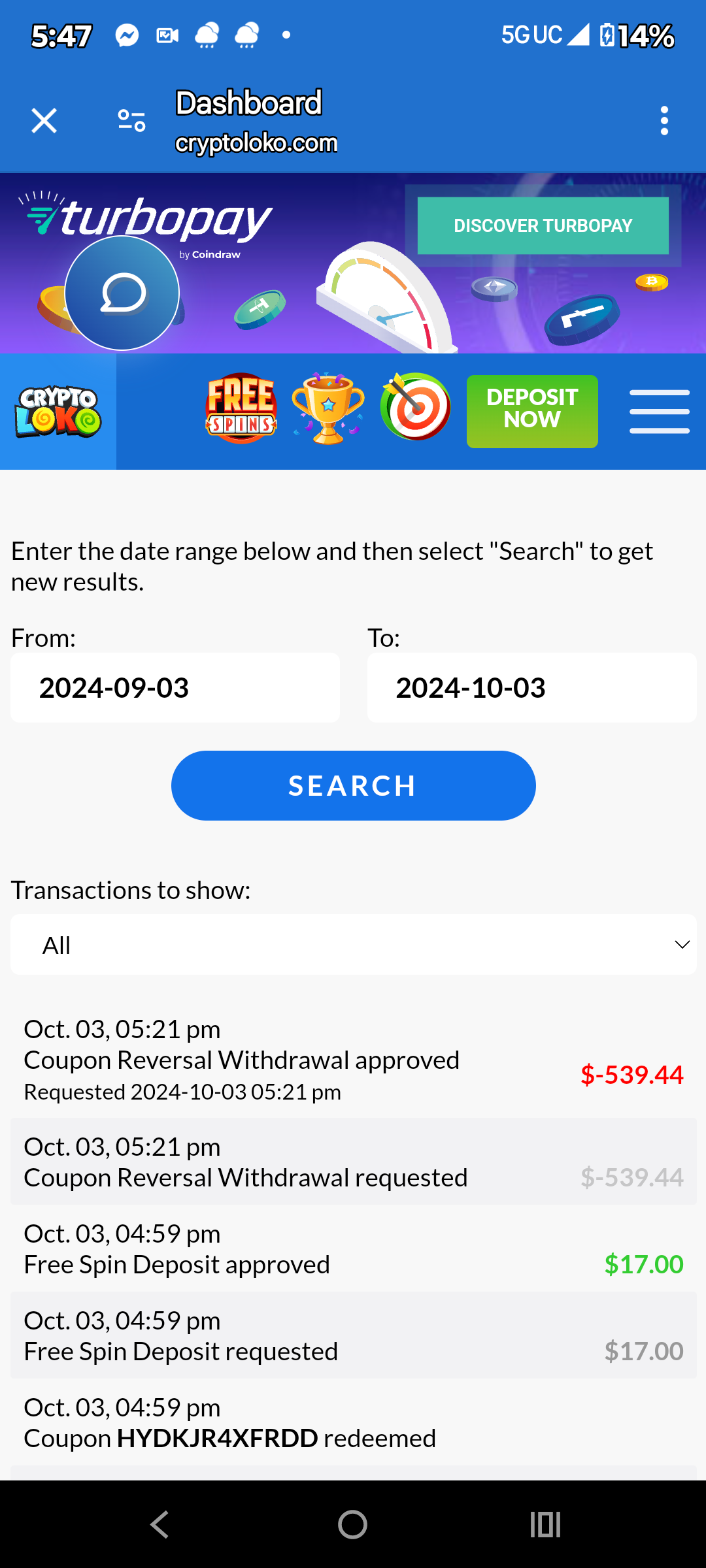This screenshot has height=1568, width=706.
Task: Go to the system home screen
Action: pyautogui.click(x=352, y=1525)
